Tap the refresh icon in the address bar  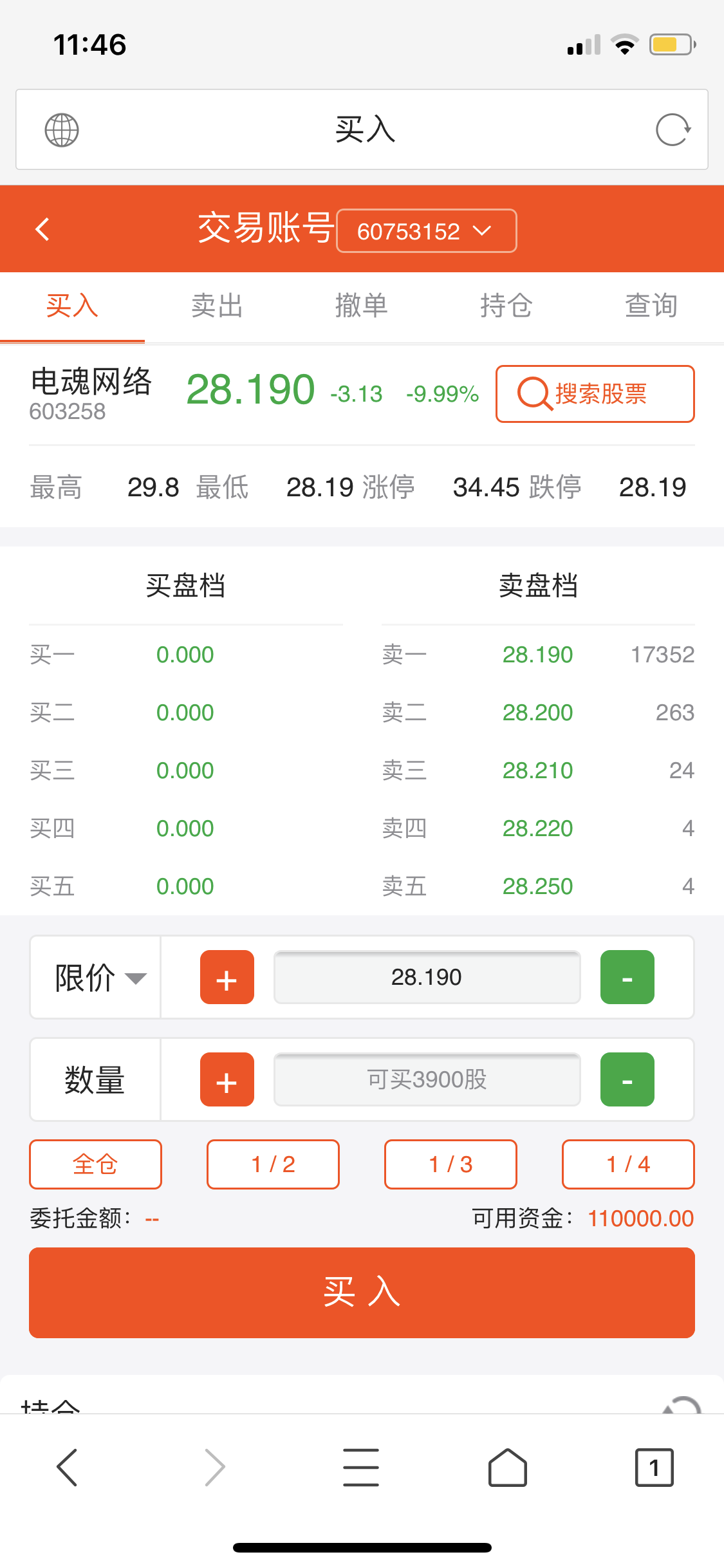(x=673, y=130)
